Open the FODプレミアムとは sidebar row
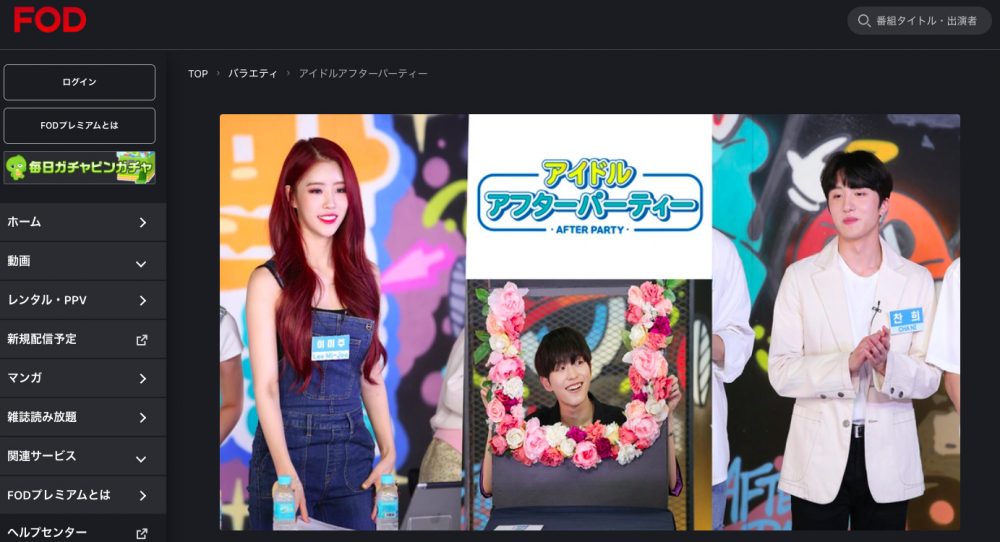1000x542 pixels. tap(79, 495)
